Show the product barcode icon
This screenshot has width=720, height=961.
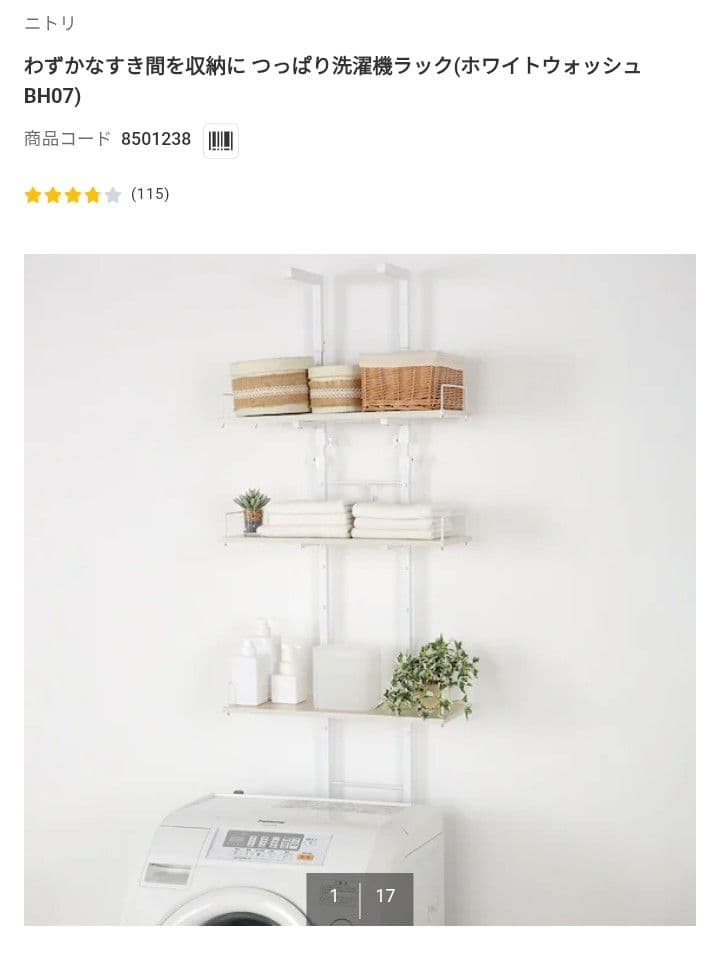click(220, 141)
